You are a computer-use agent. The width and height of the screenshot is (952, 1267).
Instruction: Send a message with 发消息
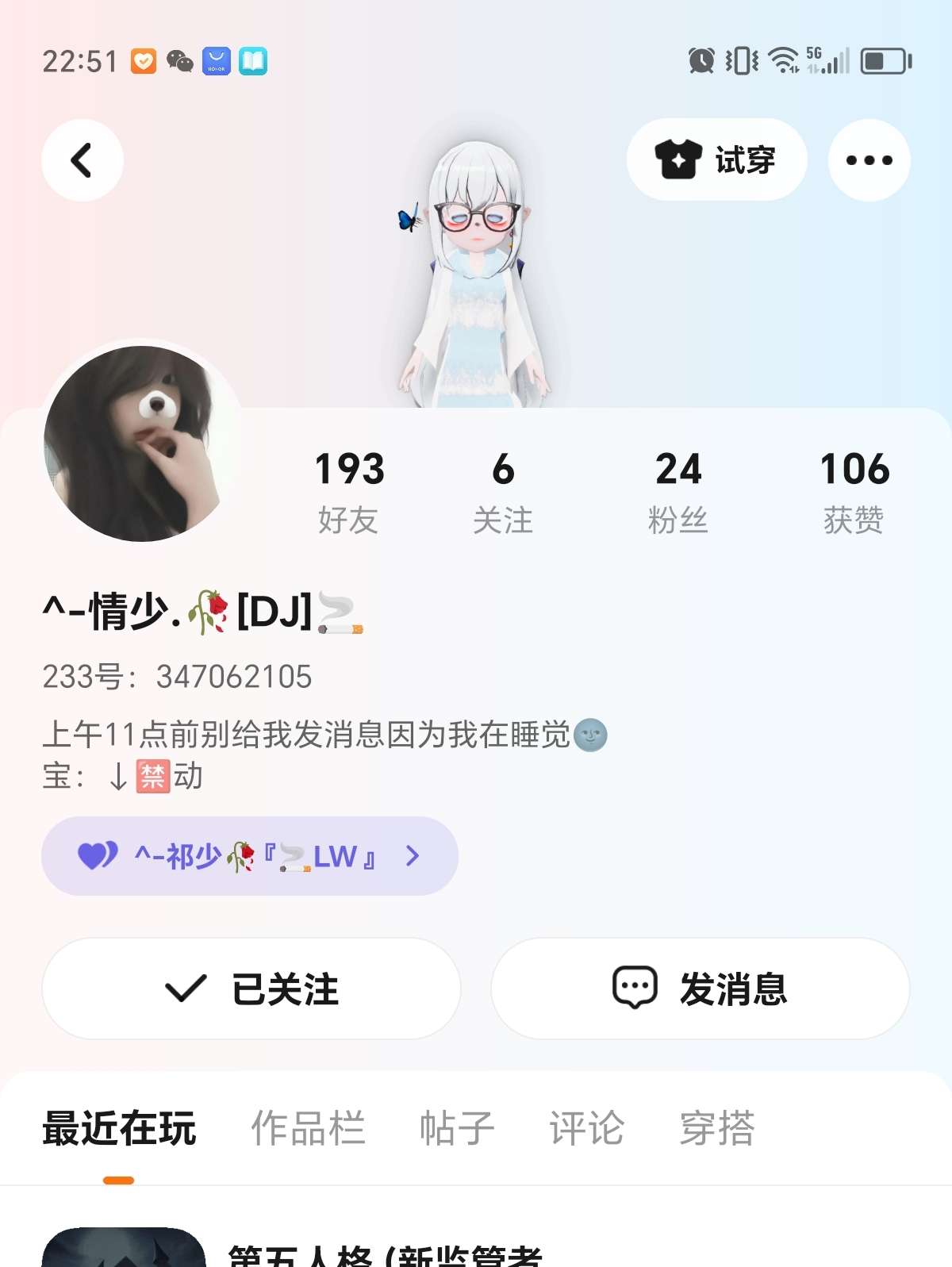coord(701,989)
